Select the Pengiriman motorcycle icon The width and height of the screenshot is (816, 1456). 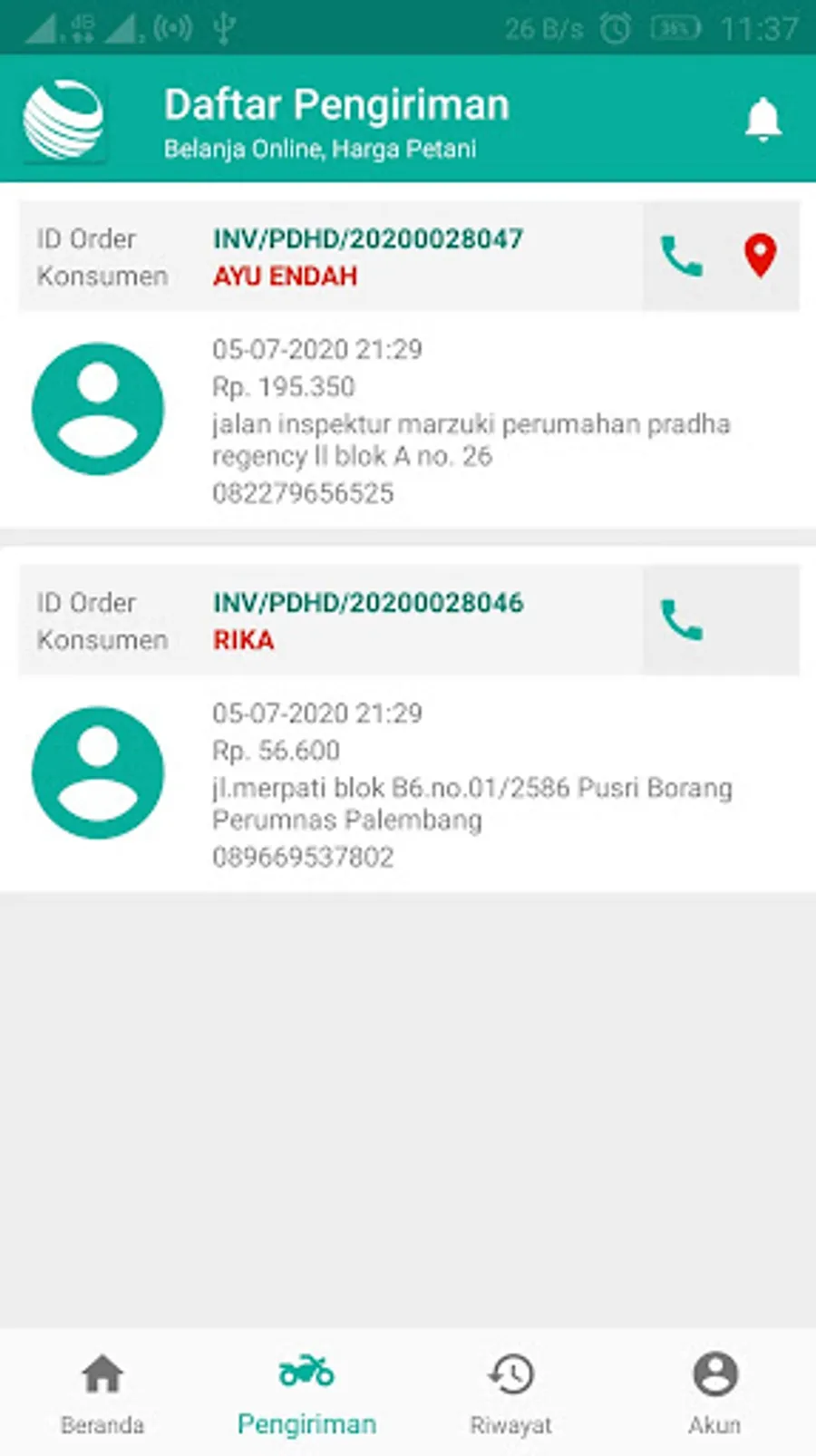306,1372
